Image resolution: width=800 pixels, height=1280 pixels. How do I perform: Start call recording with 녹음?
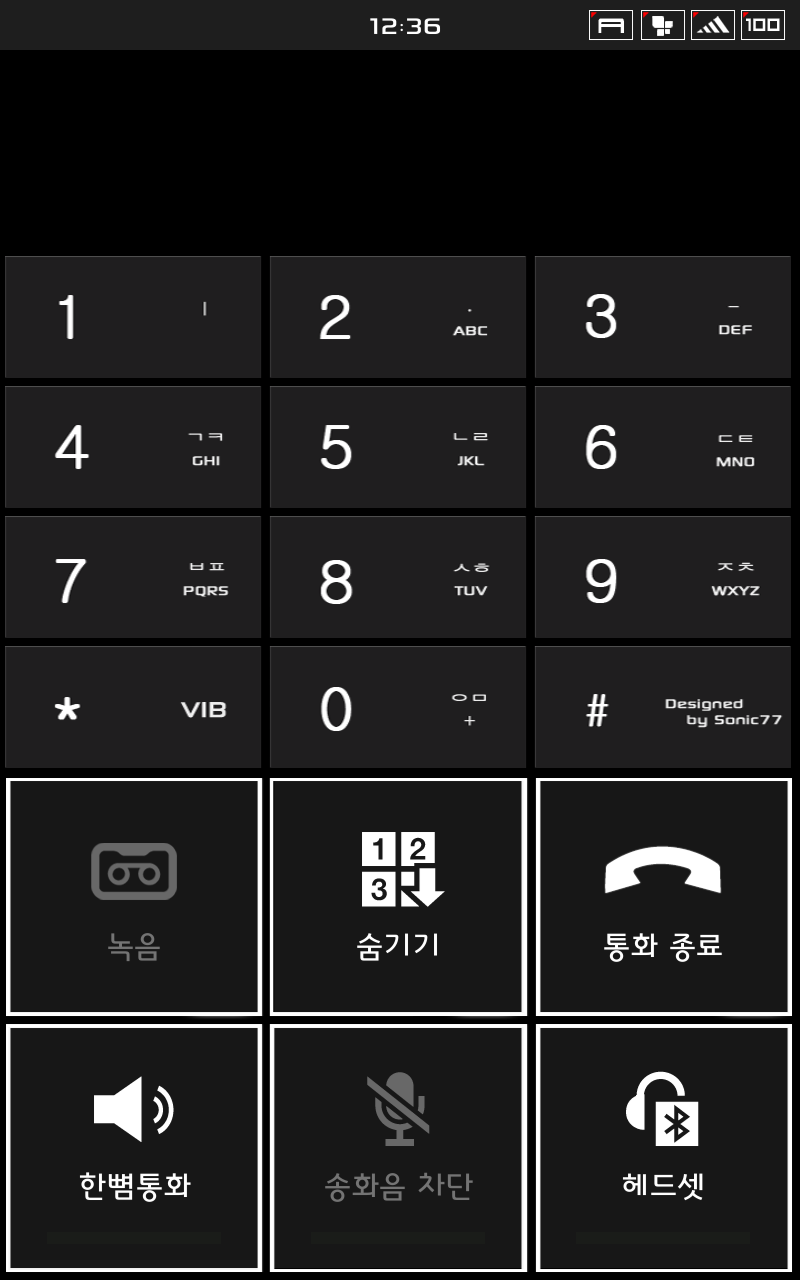coord(134,897)
